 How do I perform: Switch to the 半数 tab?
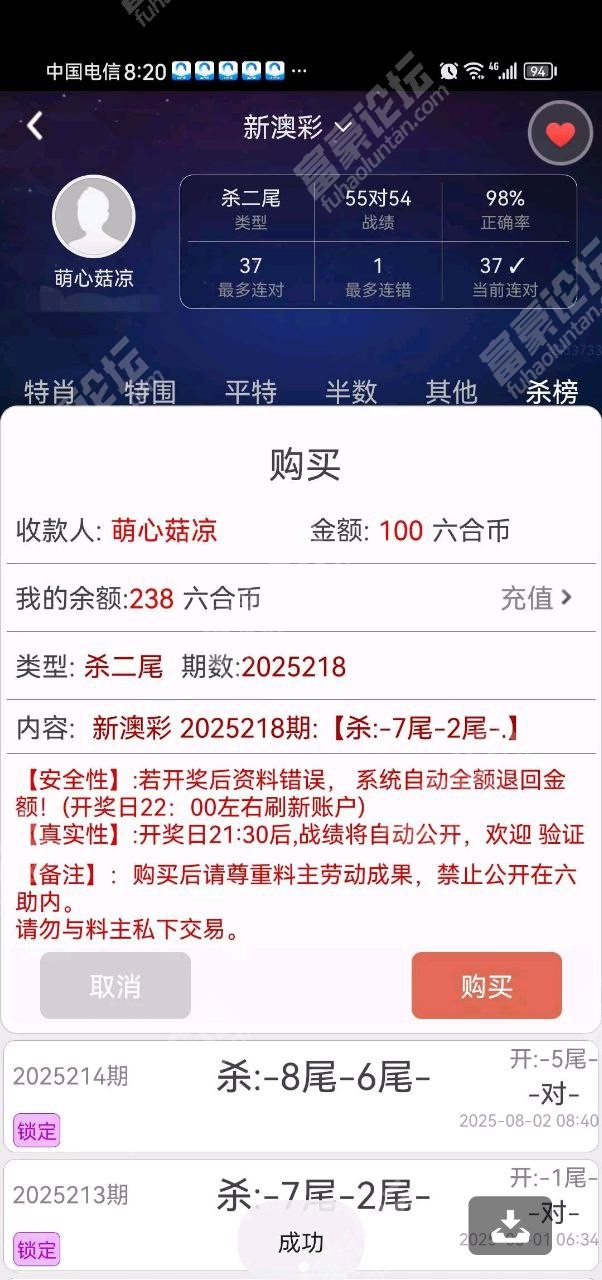coord(351,391)
